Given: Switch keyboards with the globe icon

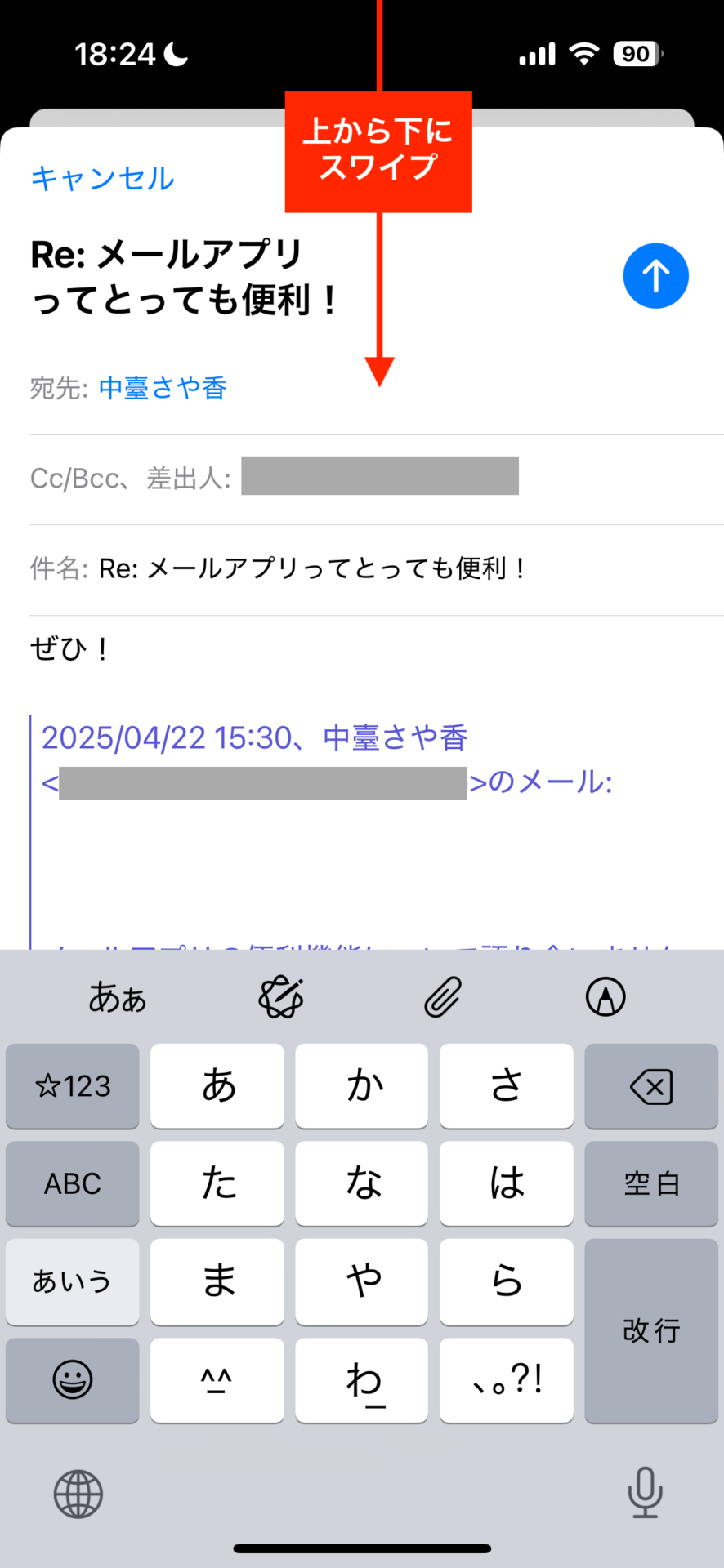Looking at the screenshot, I should click(78, 1494).
